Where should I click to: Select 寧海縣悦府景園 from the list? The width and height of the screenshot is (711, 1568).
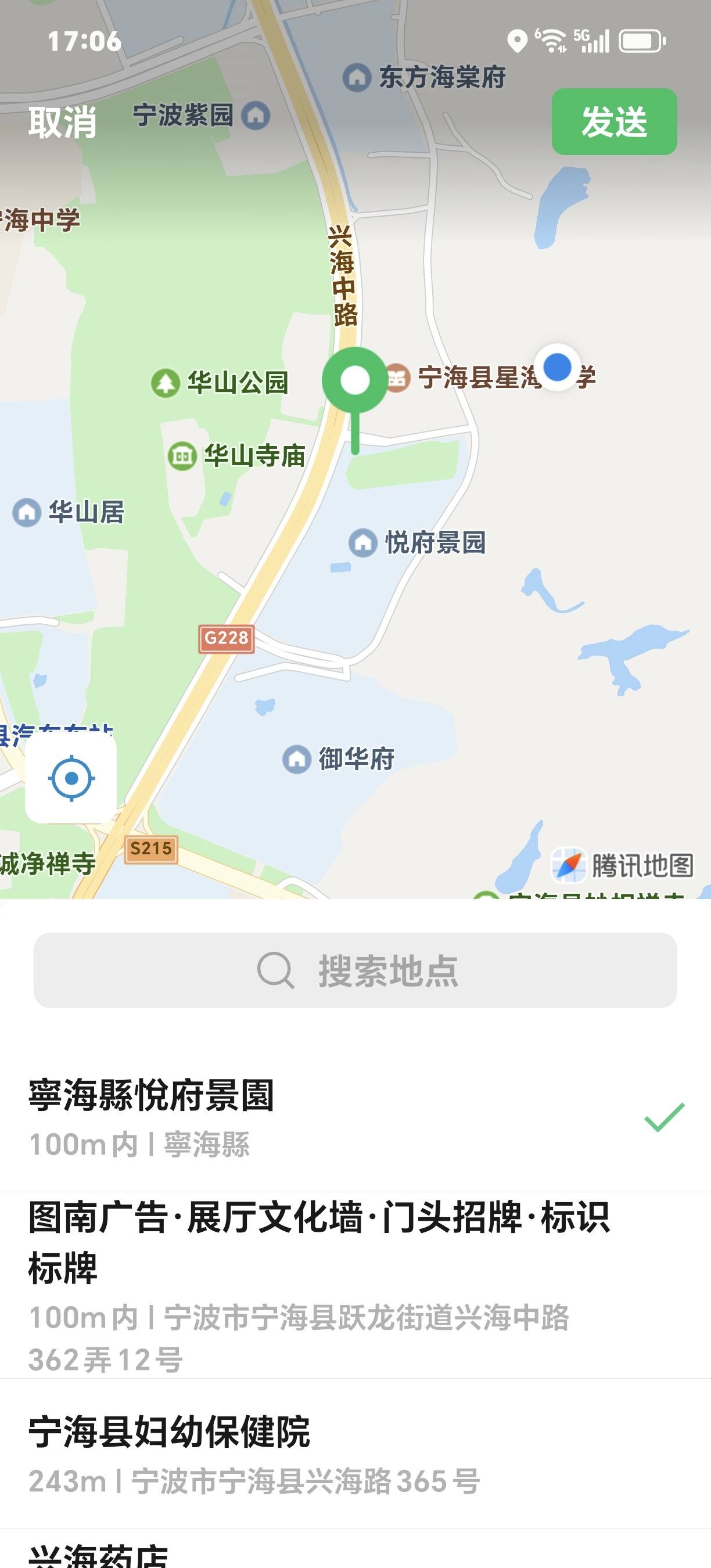329,1117
